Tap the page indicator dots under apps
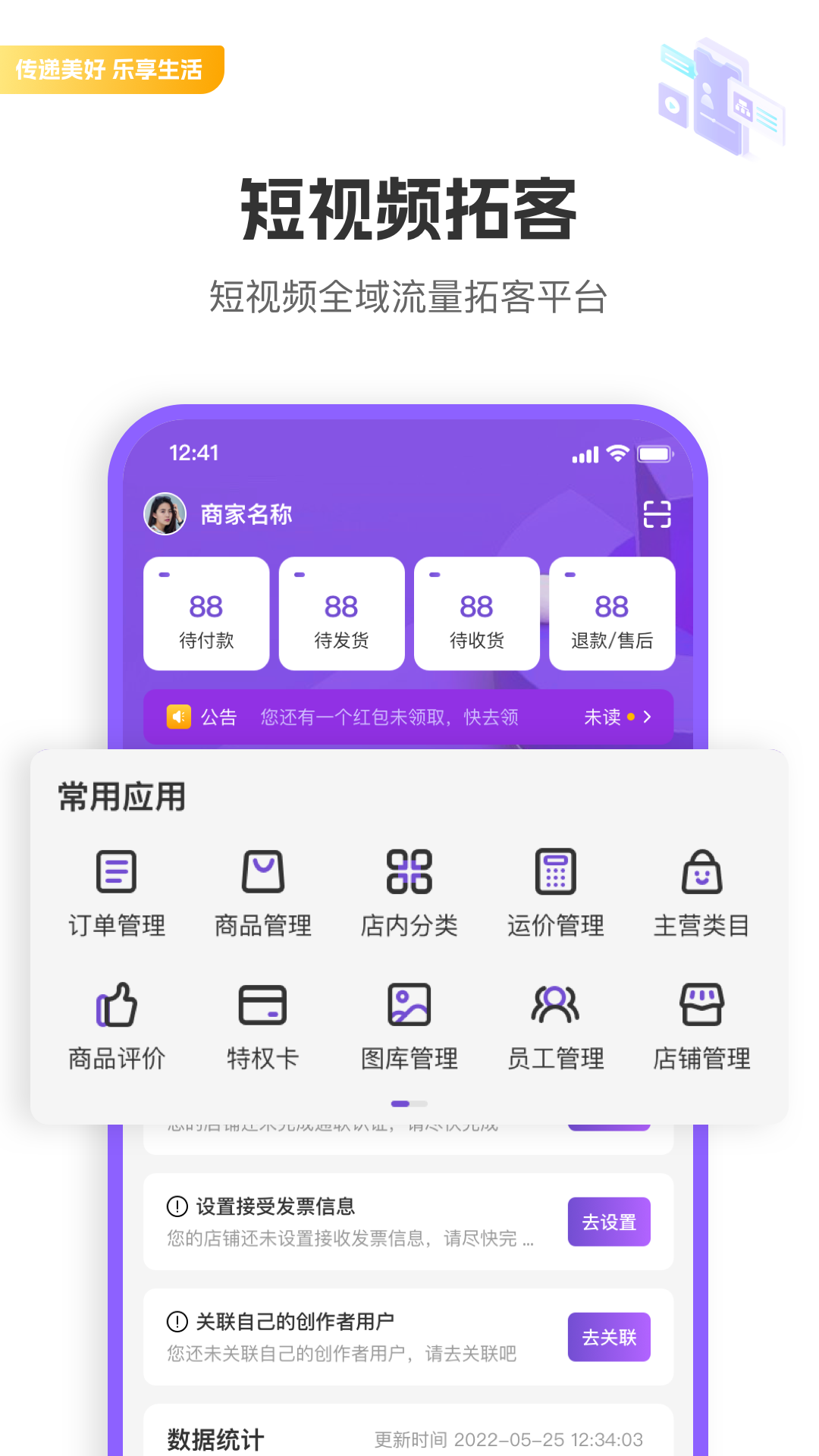 point(409,1103)
